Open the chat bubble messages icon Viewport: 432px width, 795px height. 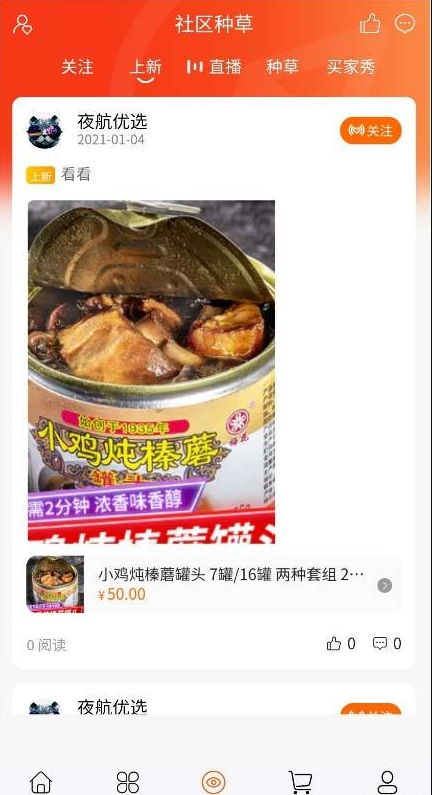405,23
